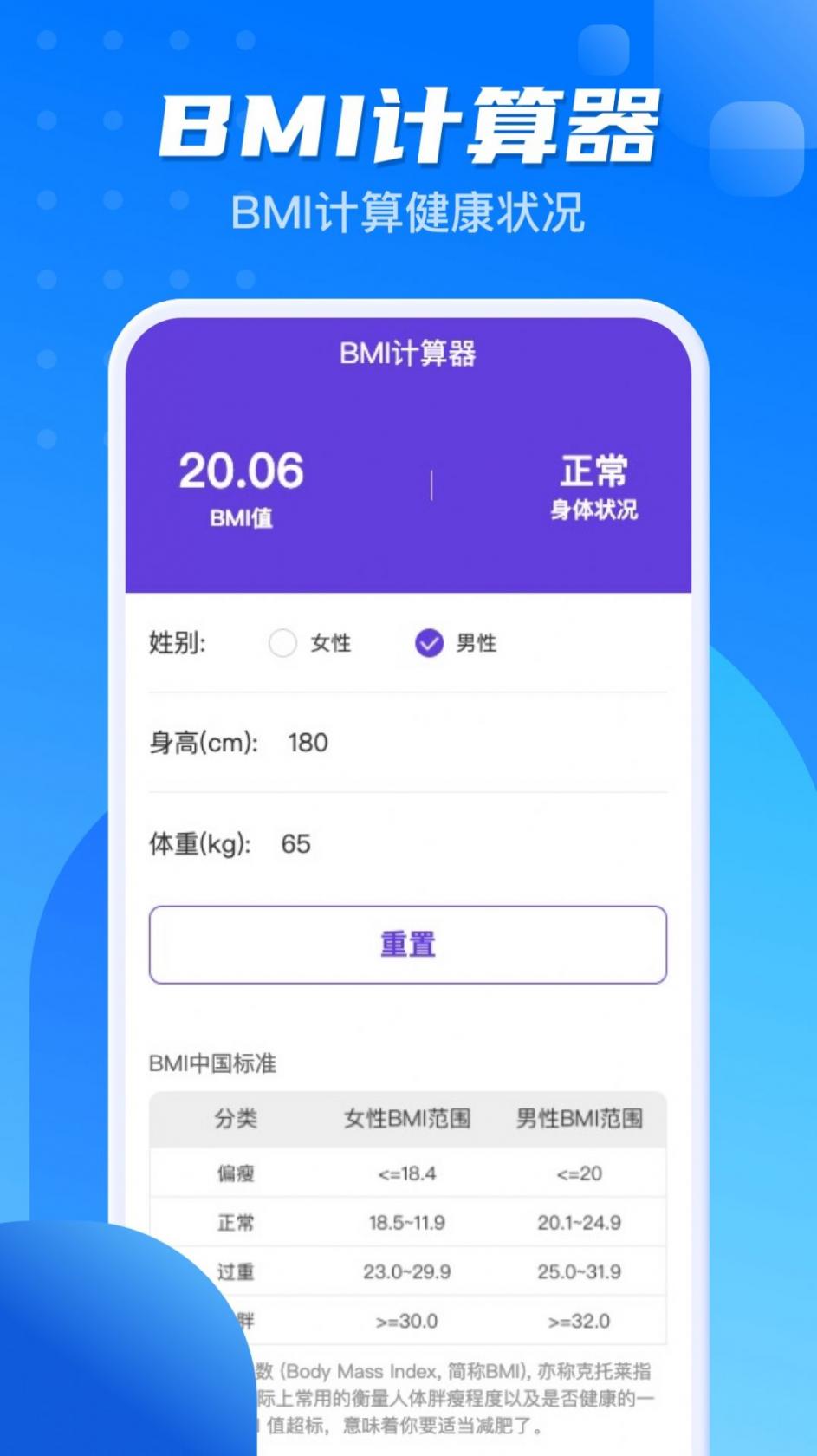The width and height of the screenshot is (817, 1456).
Task: Toggle the male gender checkmark
Action: click(429, 644)
